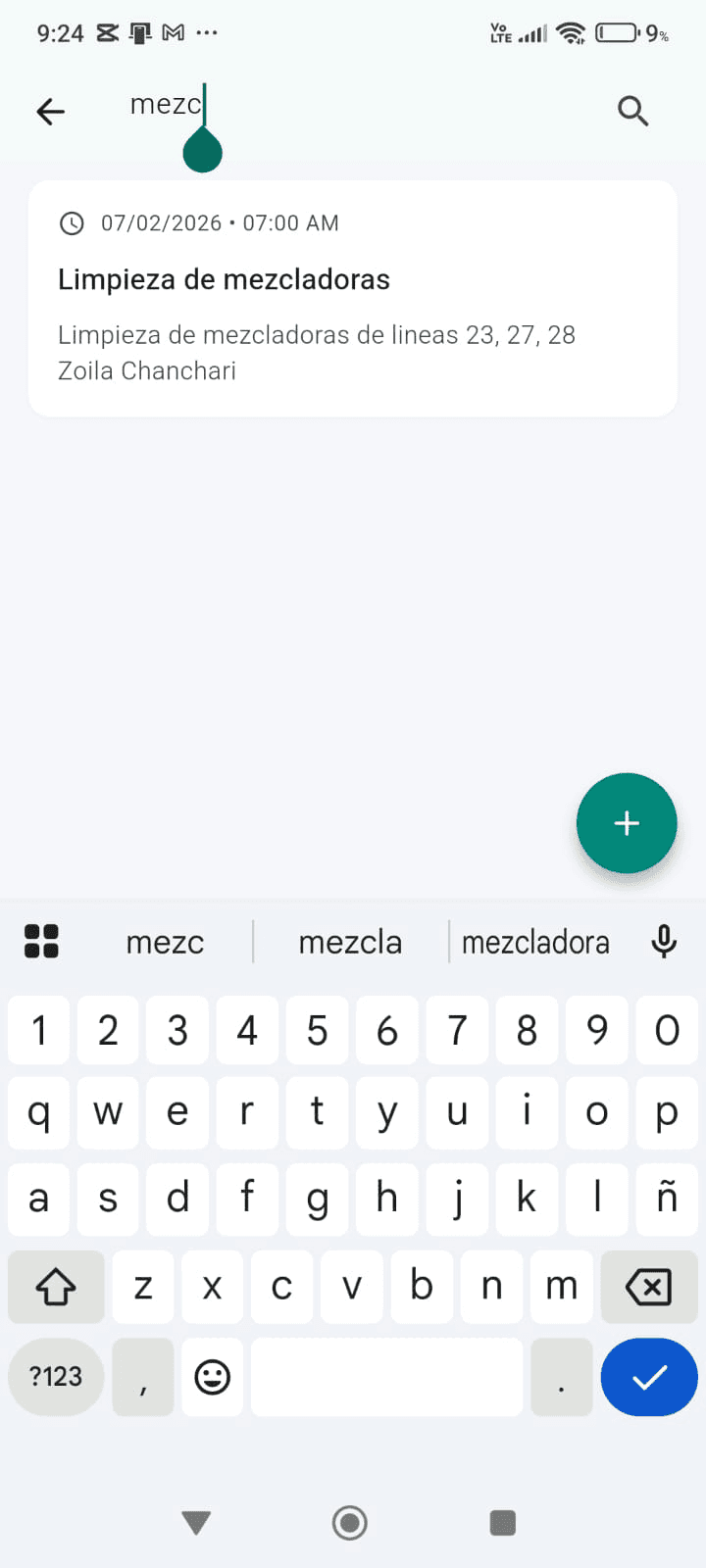706x1568 pixels.
Task: Tap the 'Zoila Chanchari' text on the card
Action: [x=147, y=370]
